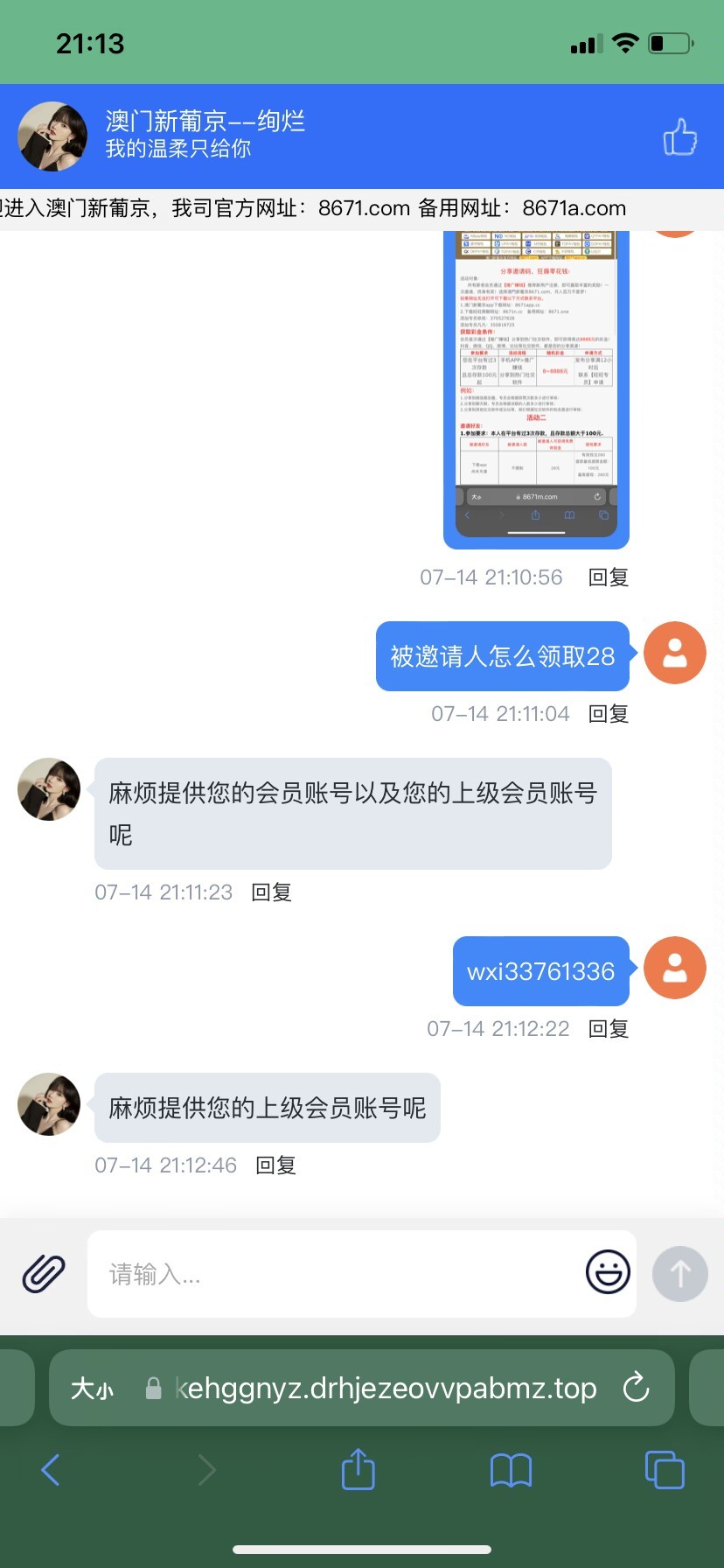Show all open Safari tabs

(664, 1470)
